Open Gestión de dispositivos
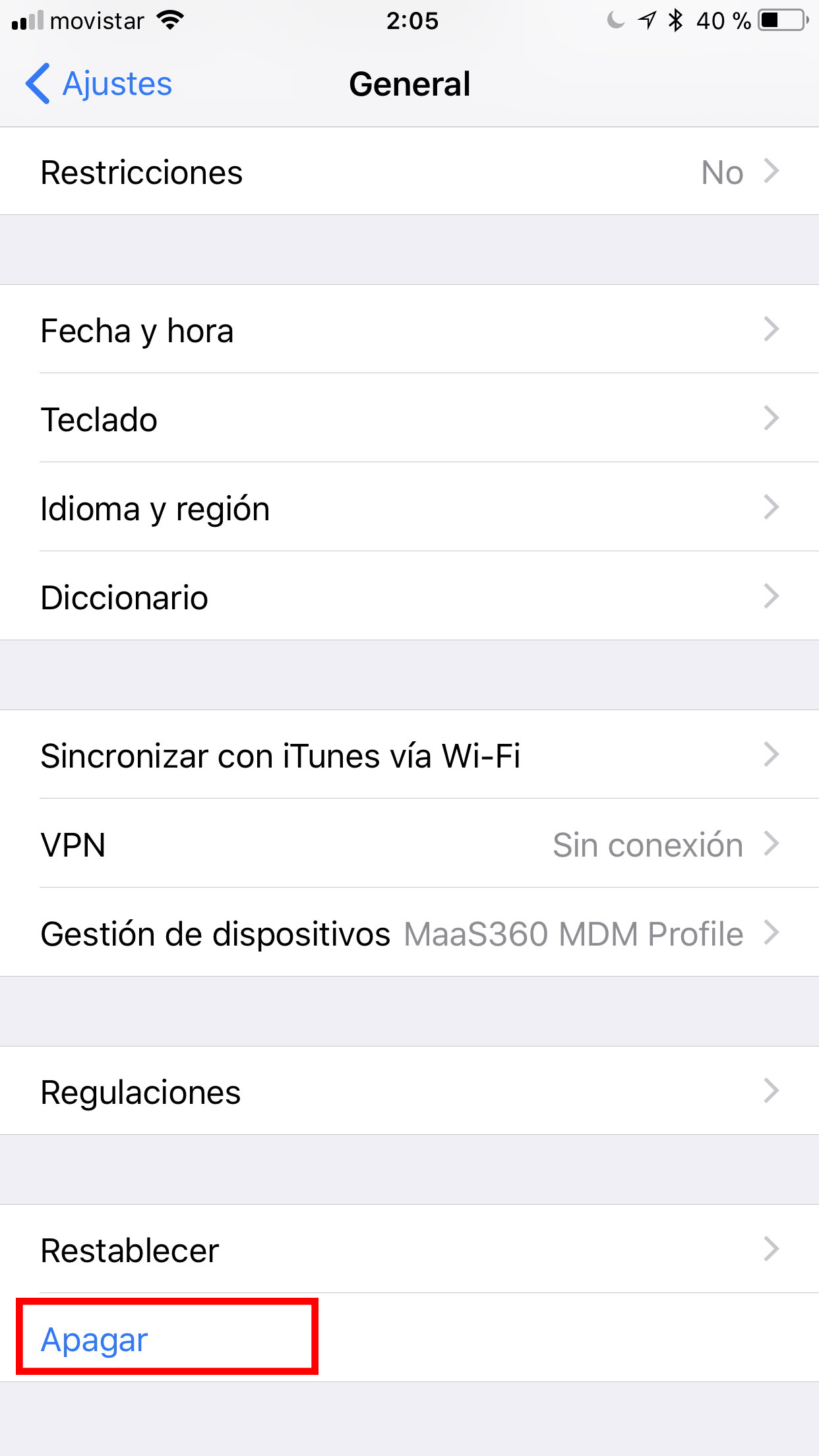 pyautogui.click(x=409, y=932)
